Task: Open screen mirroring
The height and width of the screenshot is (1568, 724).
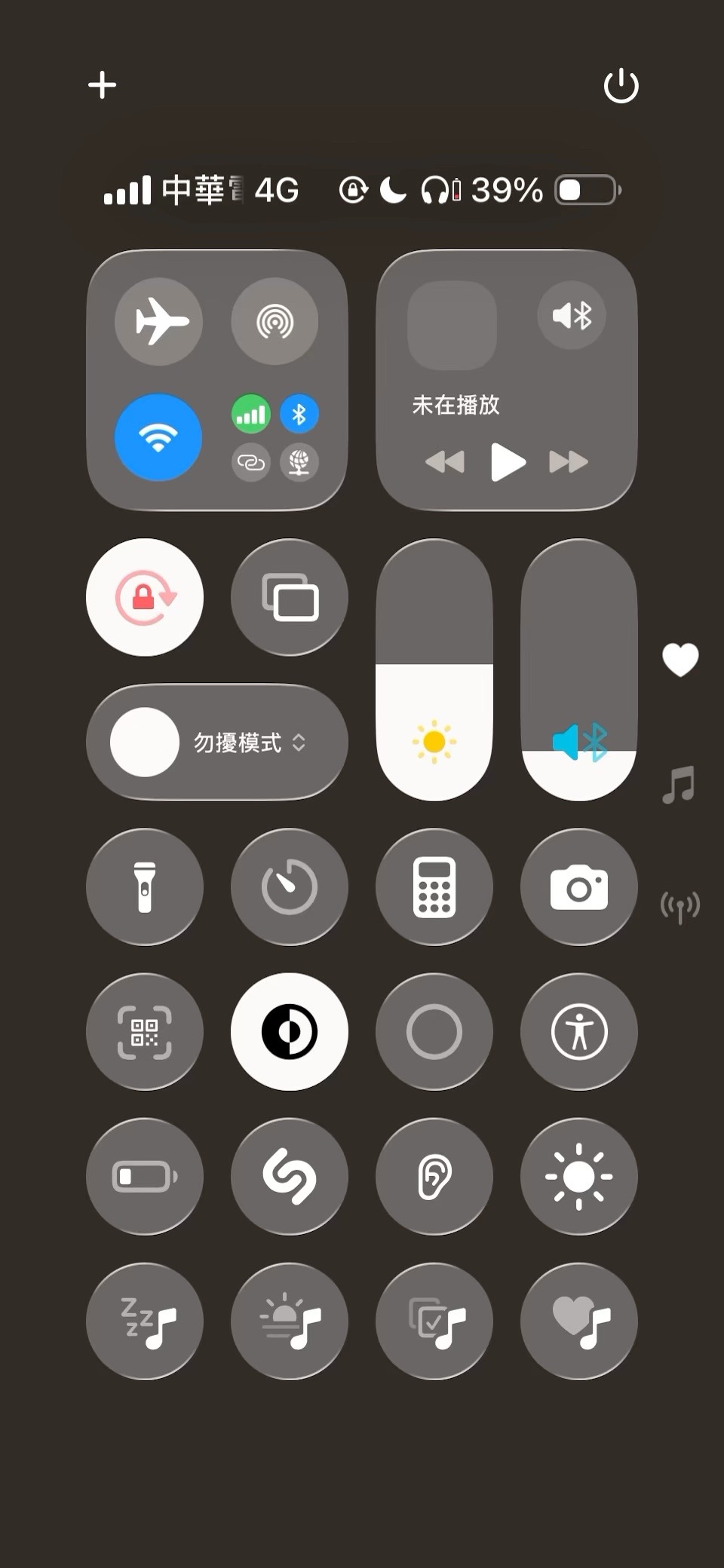Action: coord(290,597)
